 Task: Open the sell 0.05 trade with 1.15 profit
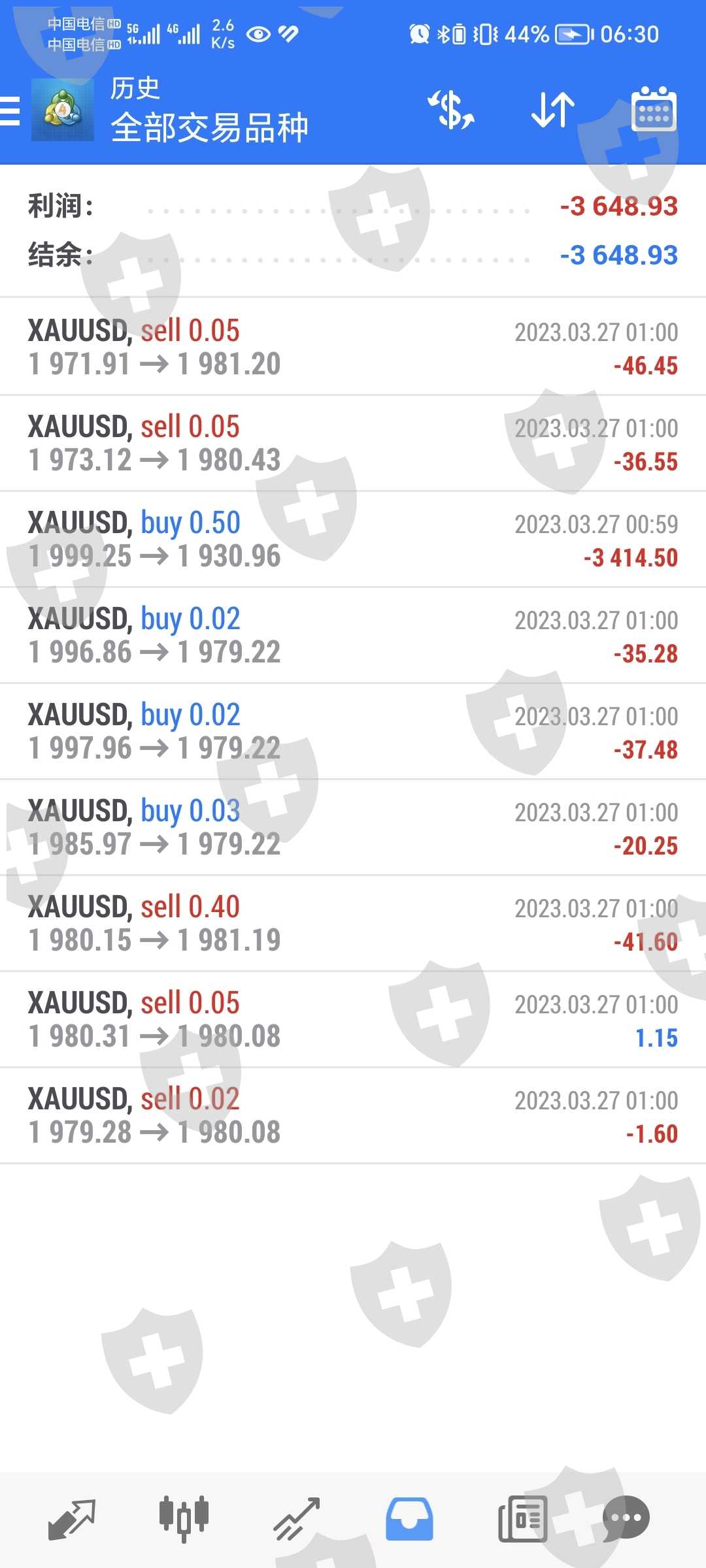click(353, 1019)
